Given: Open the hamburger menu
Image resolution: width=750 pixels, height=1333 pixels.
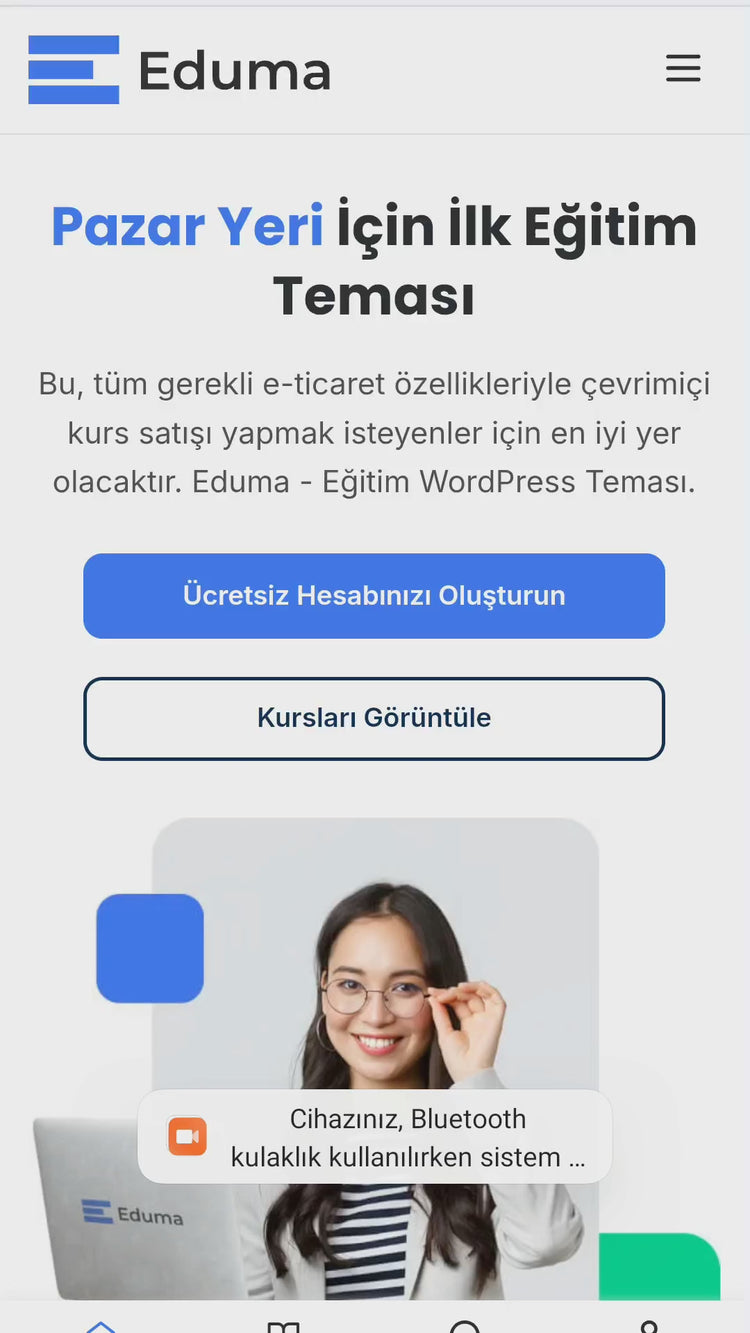Looking at the screenshot, I should (683, 68).
